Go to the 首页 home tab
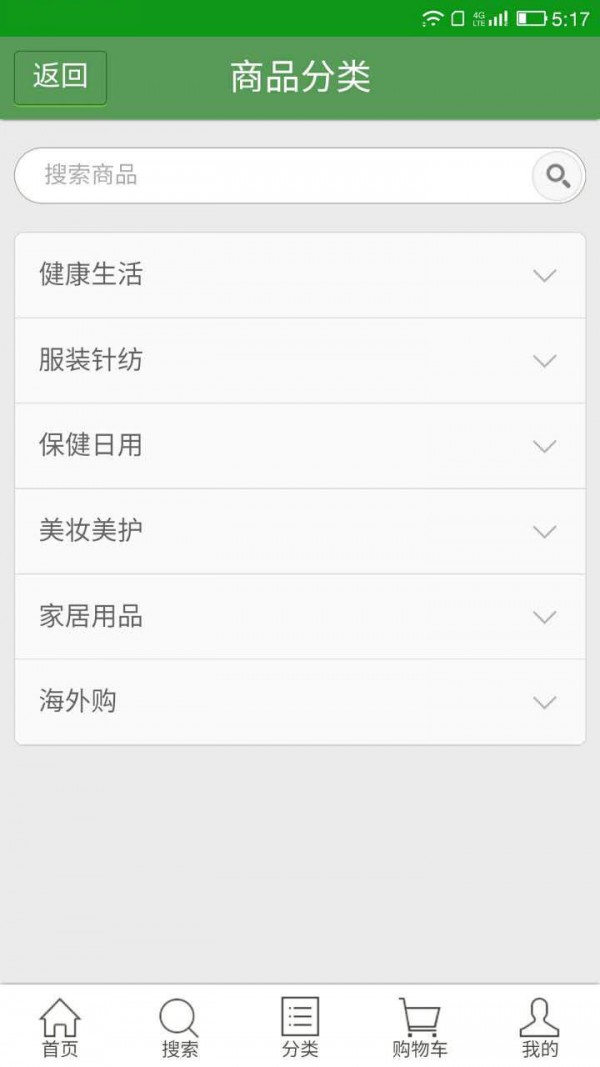The width and height of the screenshot is (600, 1067). pos(60,1027)
